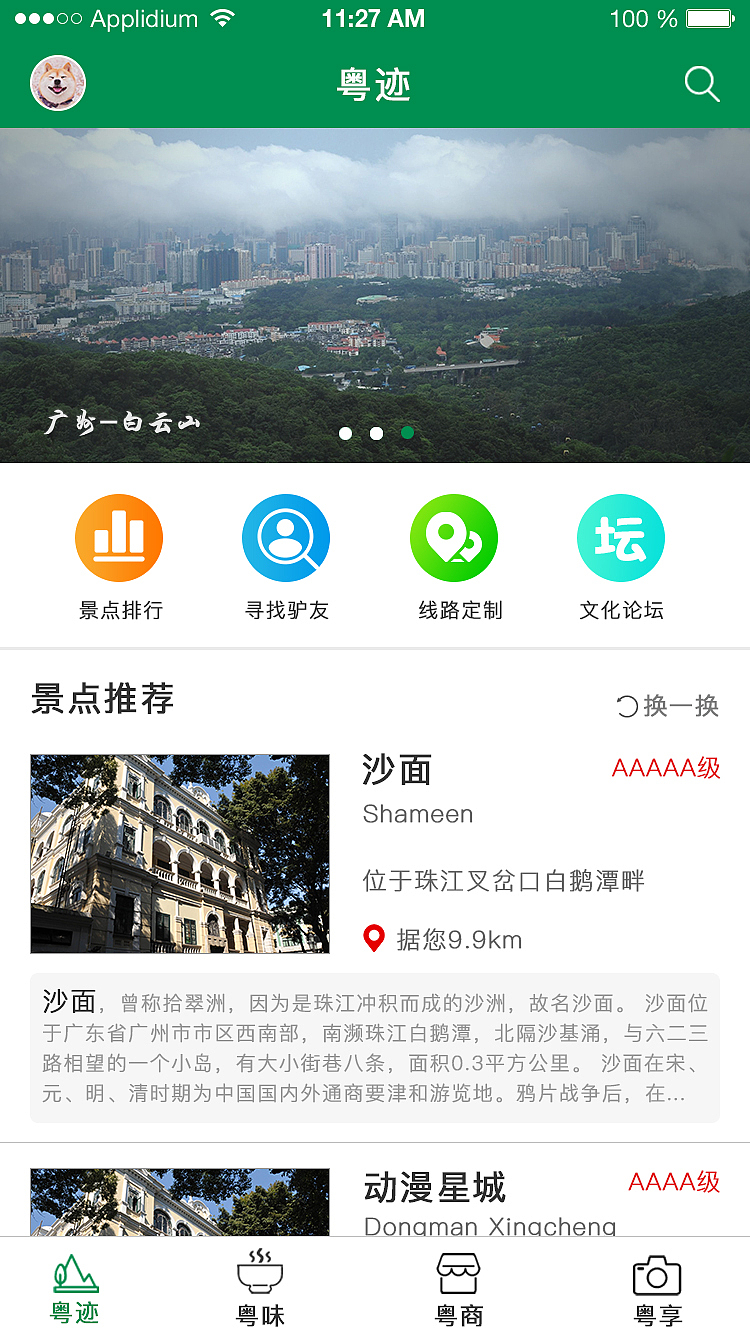
Task: Open the 沙面 attraction title link
Action: pos(397,771)
